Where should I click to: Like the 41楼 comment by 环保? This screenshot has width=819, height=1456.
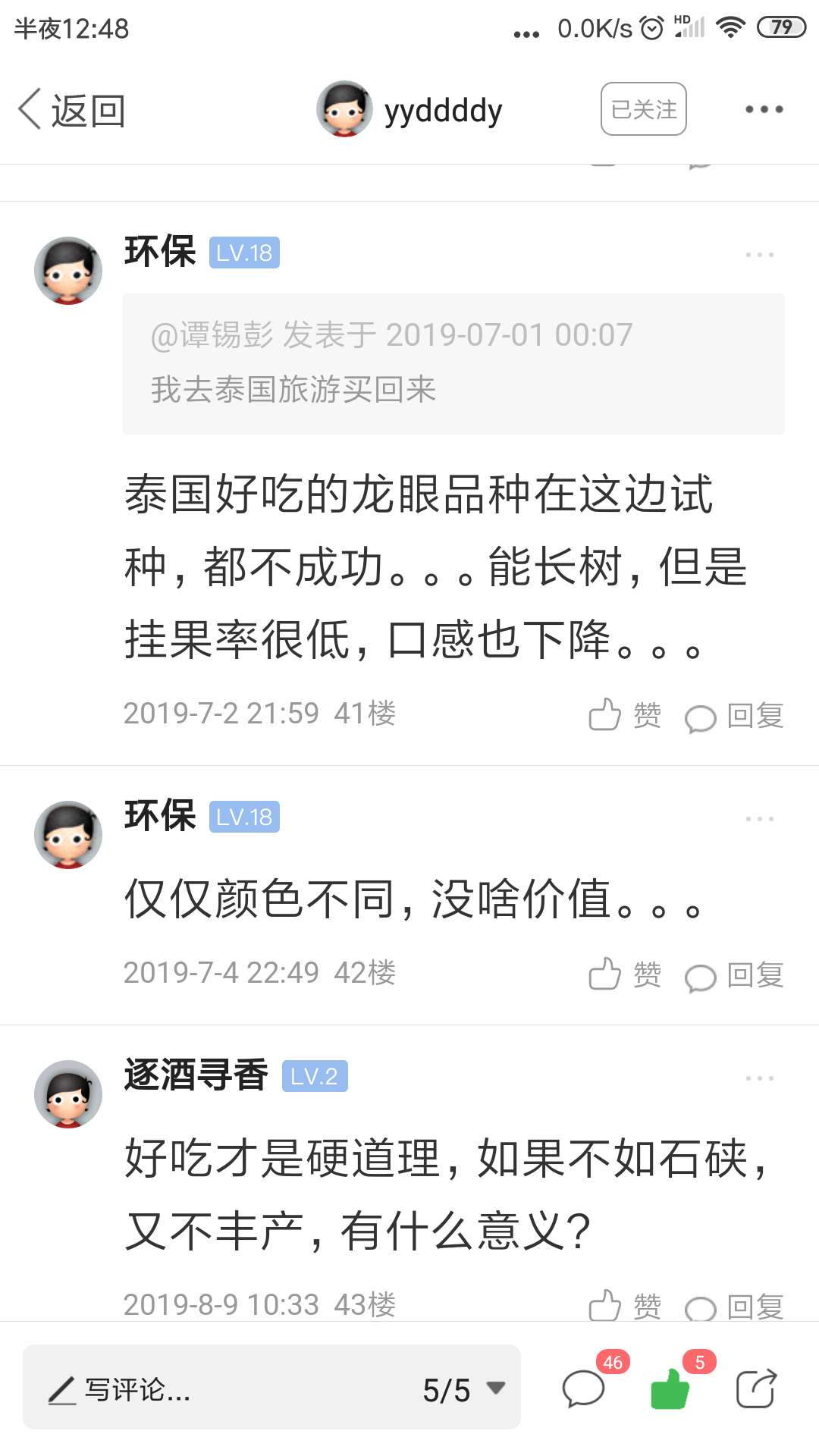pos(624,714)
